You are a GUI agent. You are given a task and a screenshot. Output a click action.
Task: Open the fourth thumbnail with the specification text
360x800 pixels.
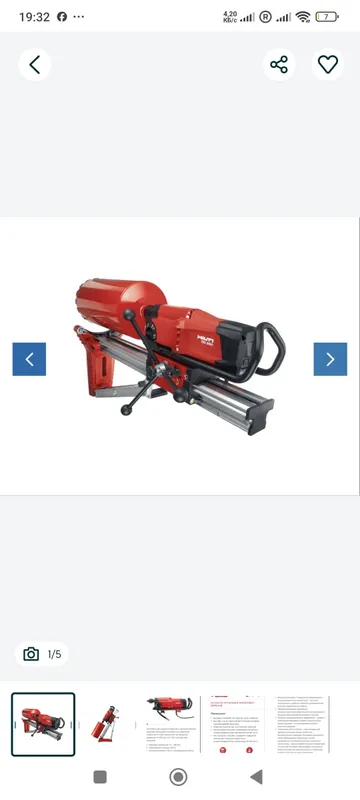tap(233, 724)
